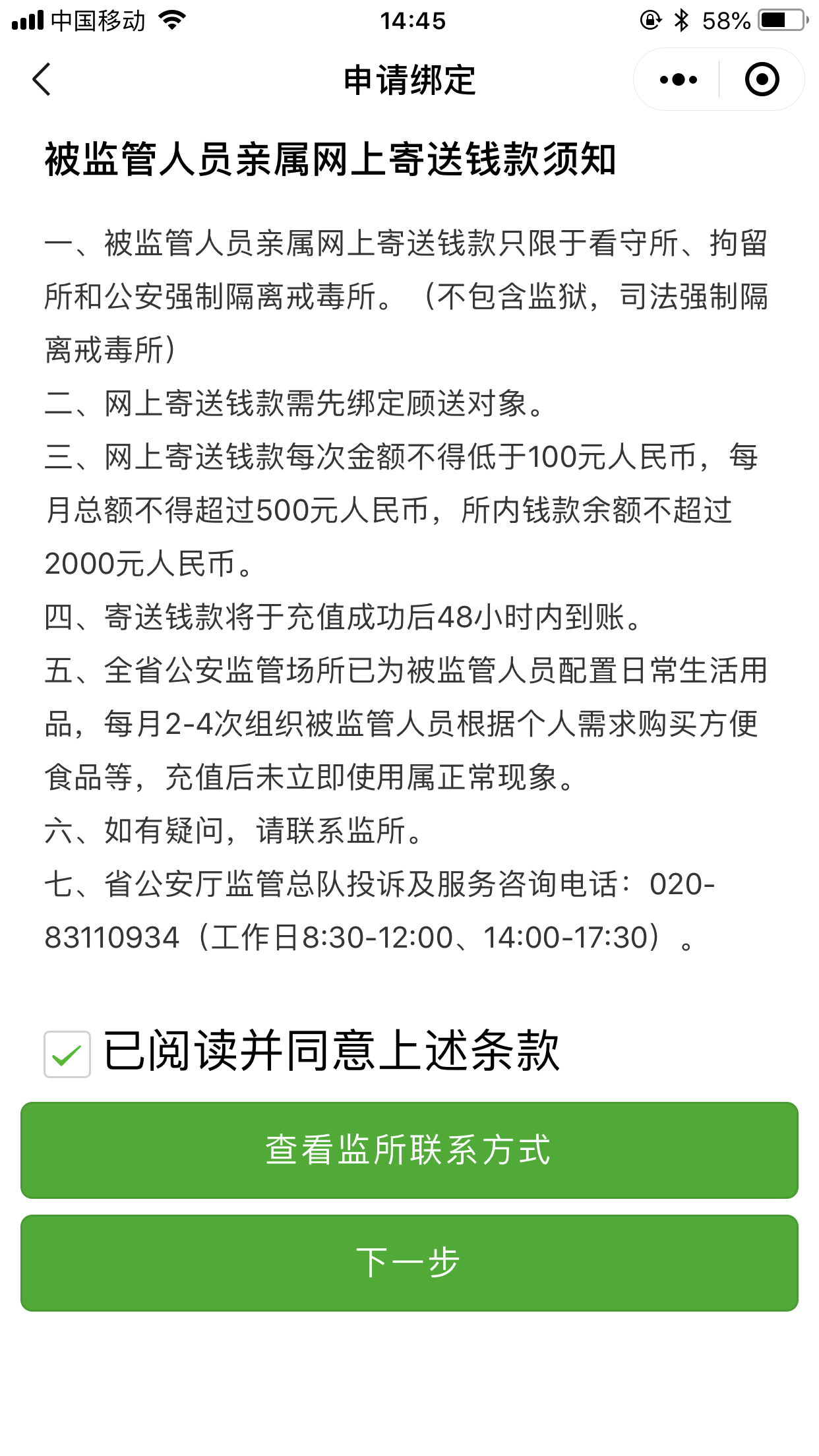The image size is (819, 1456).
Task: Continue with 下一步 button
Action: pyautogui.click(x=409, y=1263)
